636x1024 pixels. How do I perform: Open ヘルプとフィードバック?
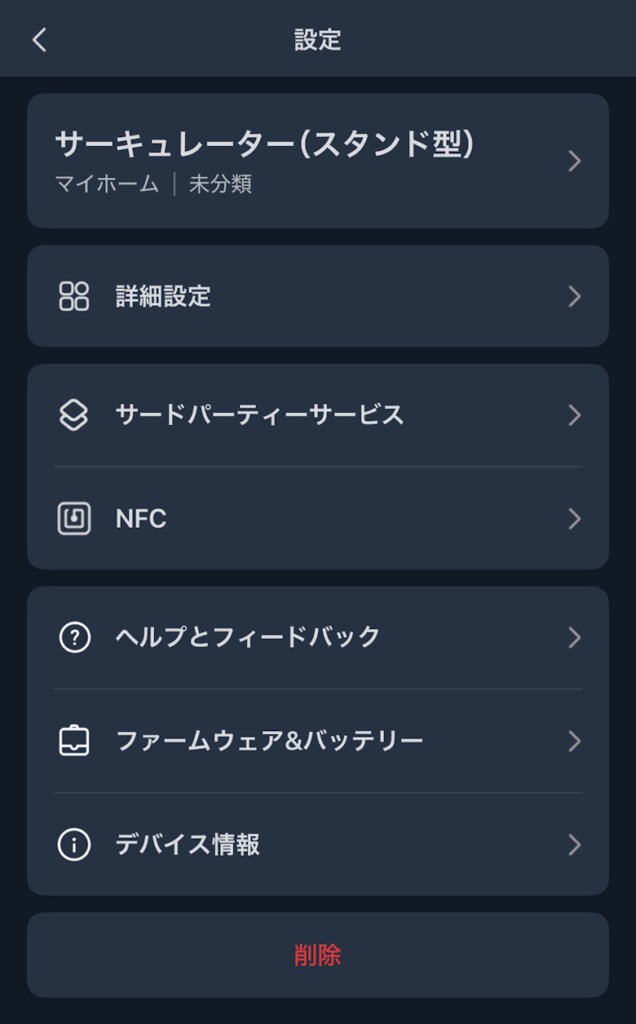point(317,637)
